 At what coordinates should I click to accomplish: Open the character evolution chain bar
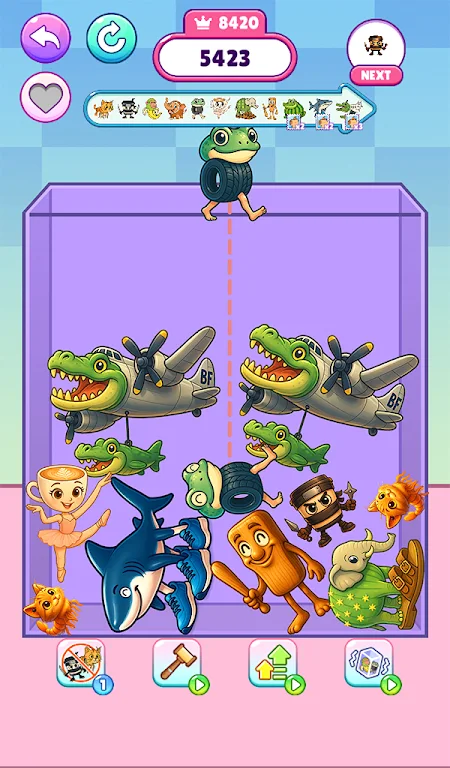point(230,109)
